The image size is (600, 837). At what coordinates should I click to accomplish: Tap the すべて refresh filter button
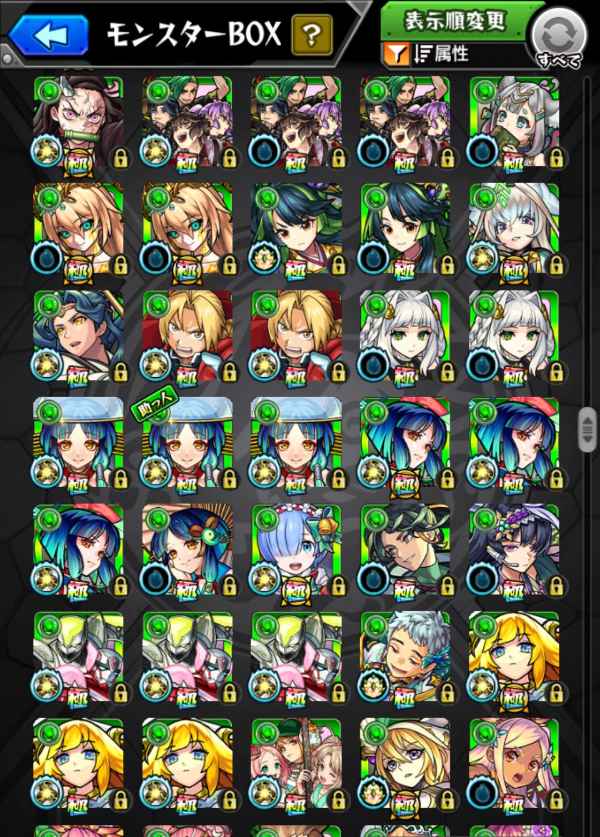(x=561, y=38)
